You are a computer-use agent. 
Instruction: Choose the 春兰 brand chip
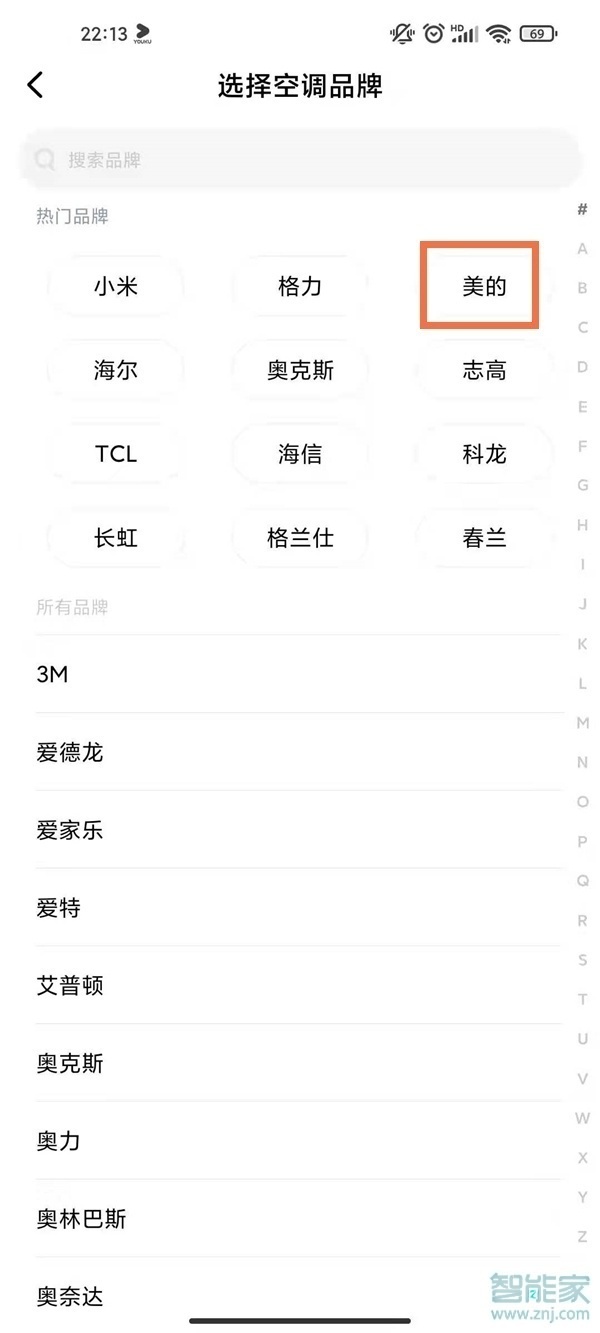tap(484, 538)
